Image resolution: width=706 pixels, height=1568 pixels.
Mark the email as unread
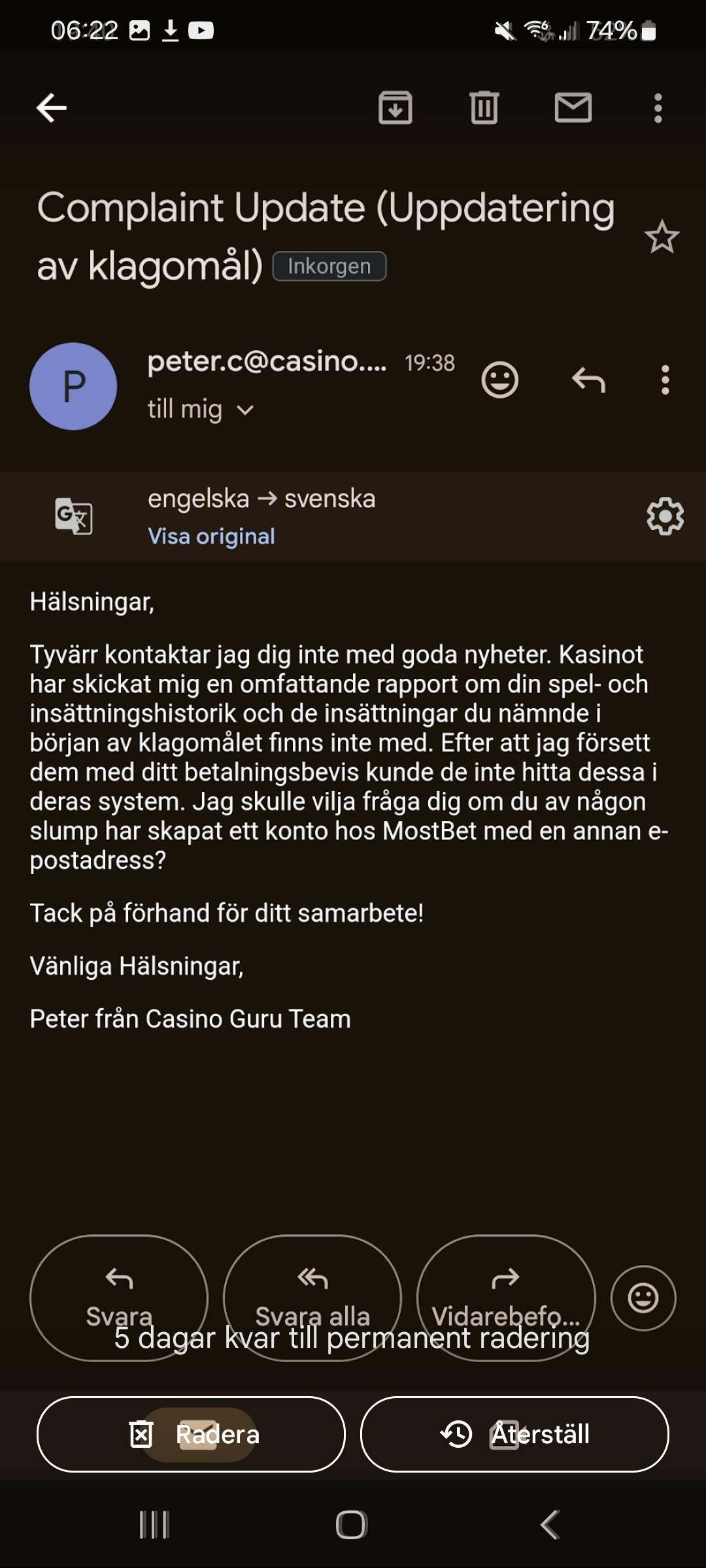coord(573,108)
